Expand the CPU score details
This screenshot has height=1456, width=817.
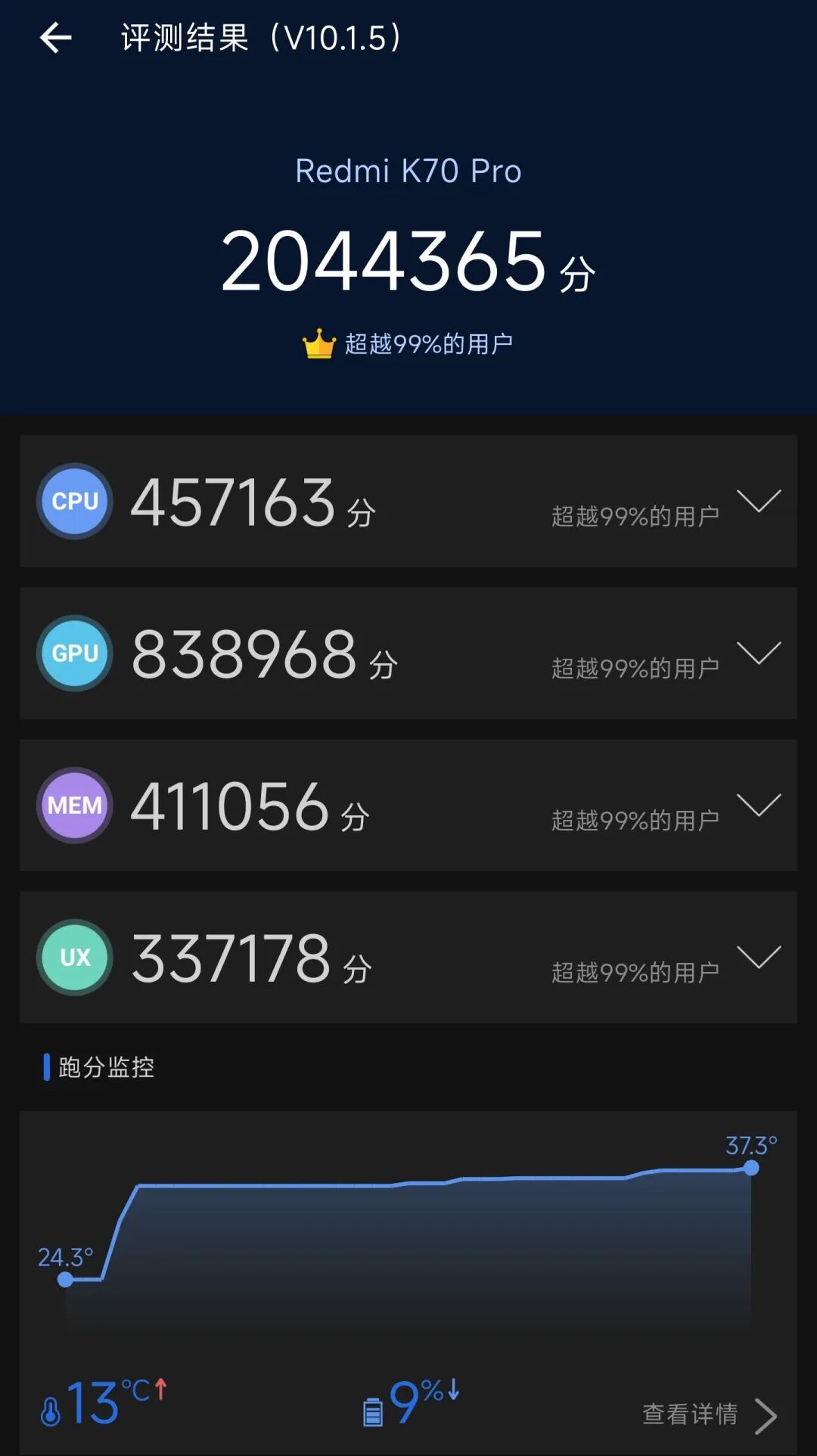(x=759, y=501)
